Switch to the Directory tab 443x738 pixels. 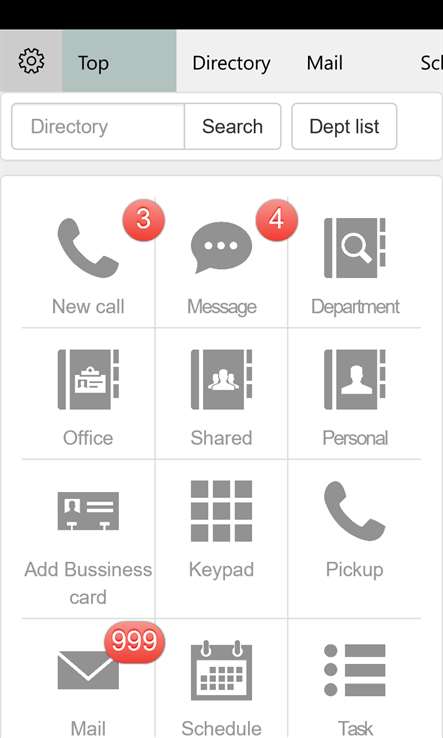[231, 63]
